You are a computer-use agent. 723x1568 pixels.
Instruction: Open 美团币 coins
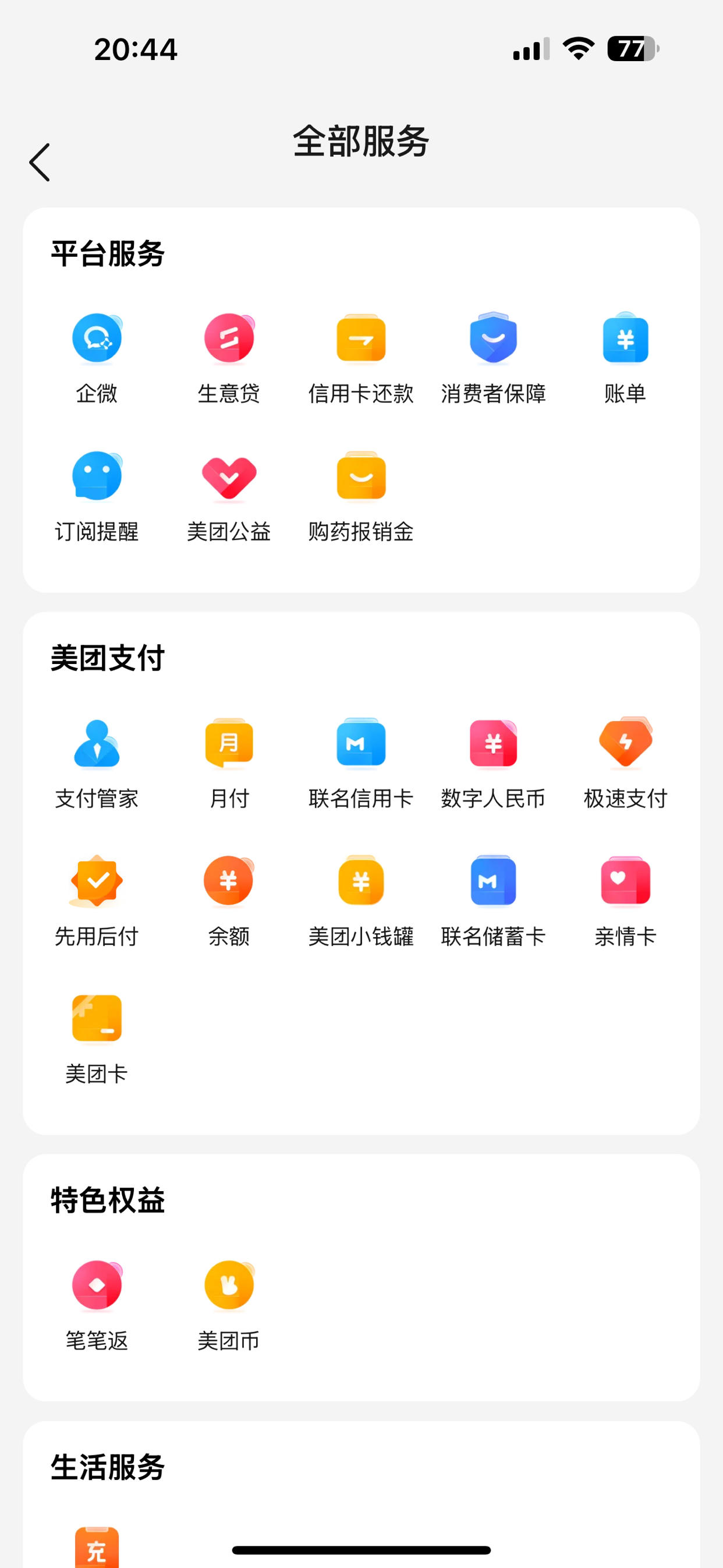click(229, 1306)
